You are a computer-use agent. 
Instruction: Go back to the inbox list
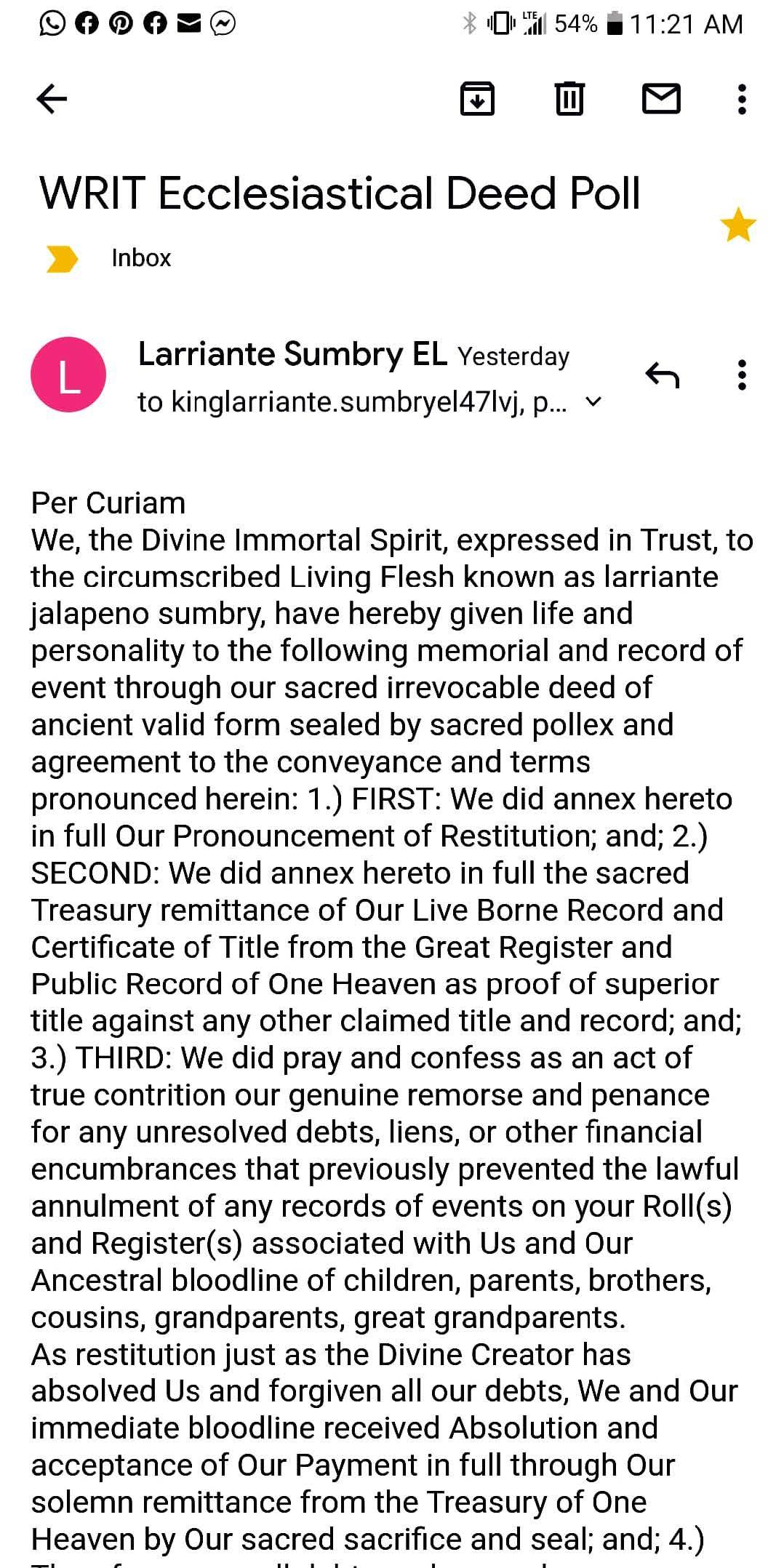click(52, 99)
